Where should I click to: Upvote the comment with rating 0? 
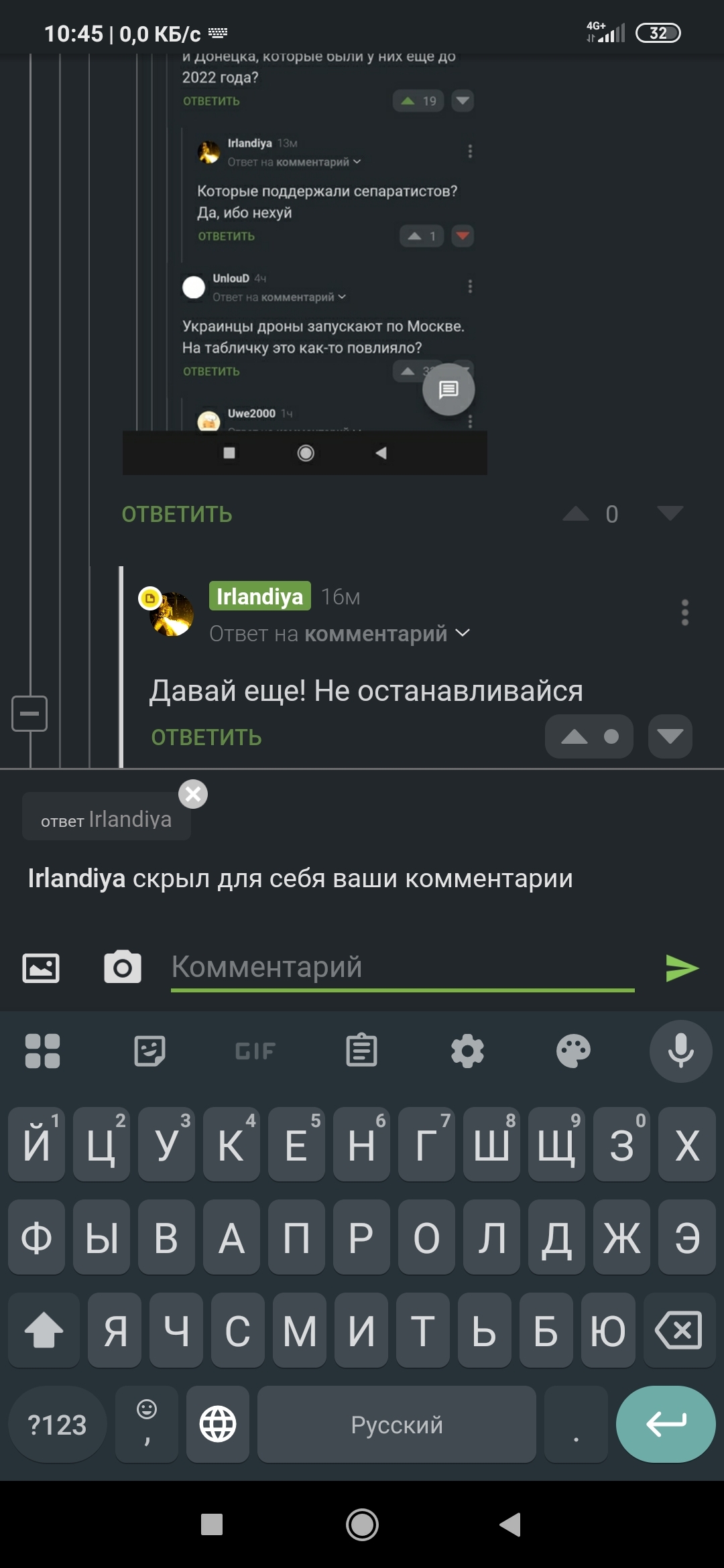[x=575, y=514]
